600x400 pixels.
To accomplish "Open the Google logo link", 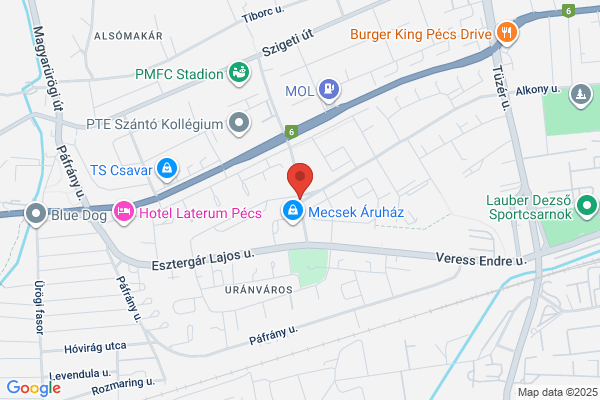I will (x=34, y=388).
